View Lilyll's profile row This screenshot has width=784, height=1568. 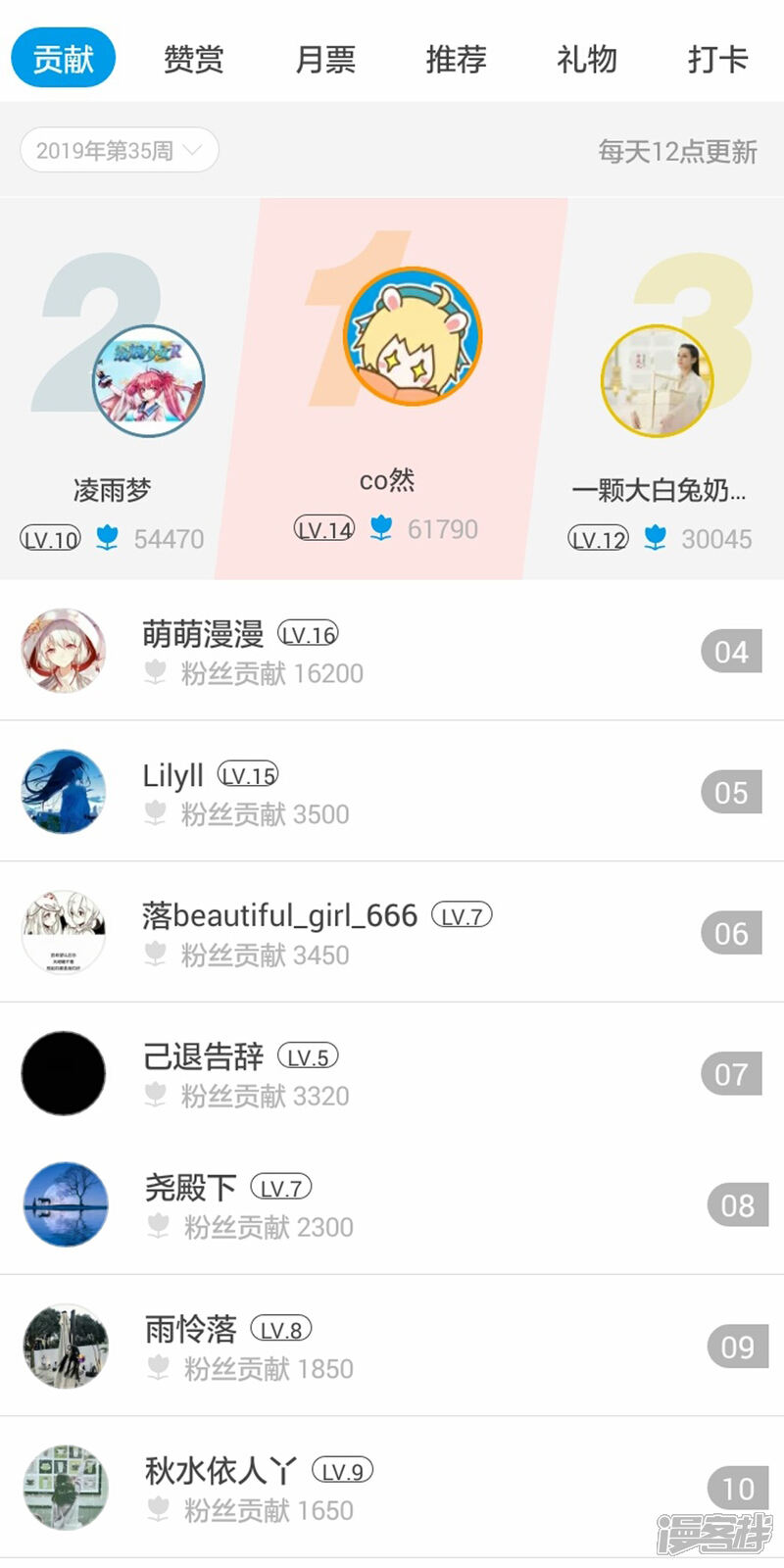click(392, 792)
